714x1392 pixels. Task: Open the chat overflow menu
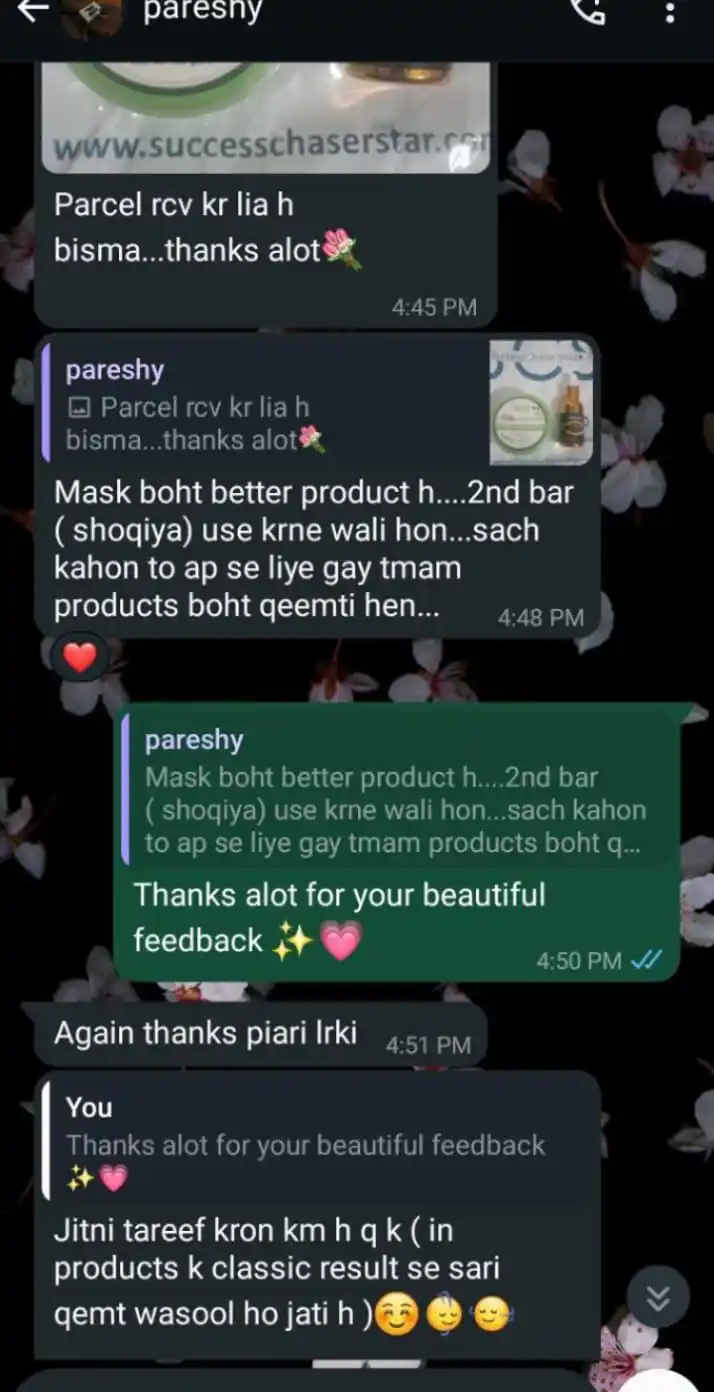coord(670,12)
